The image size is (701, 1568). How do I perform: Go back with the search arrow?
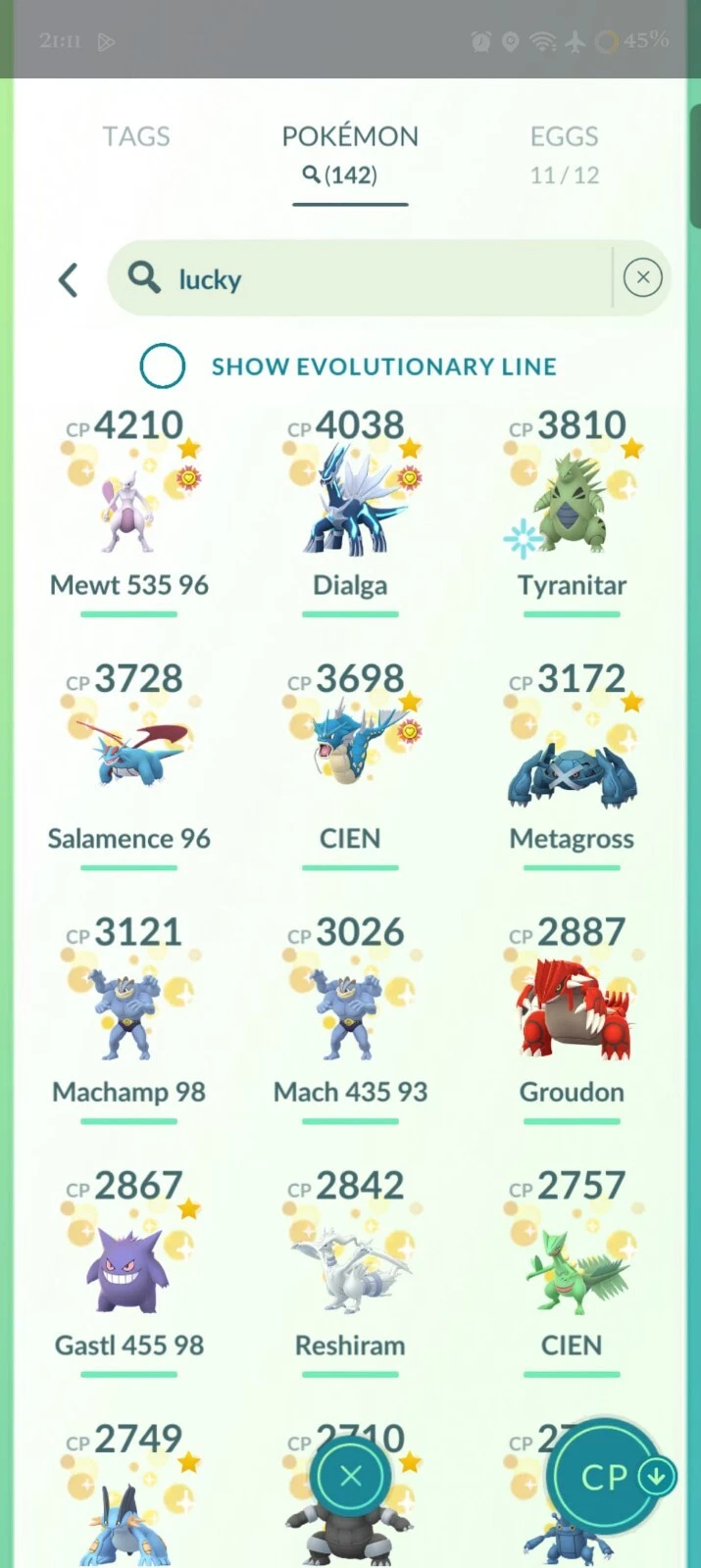click(68, 279)
